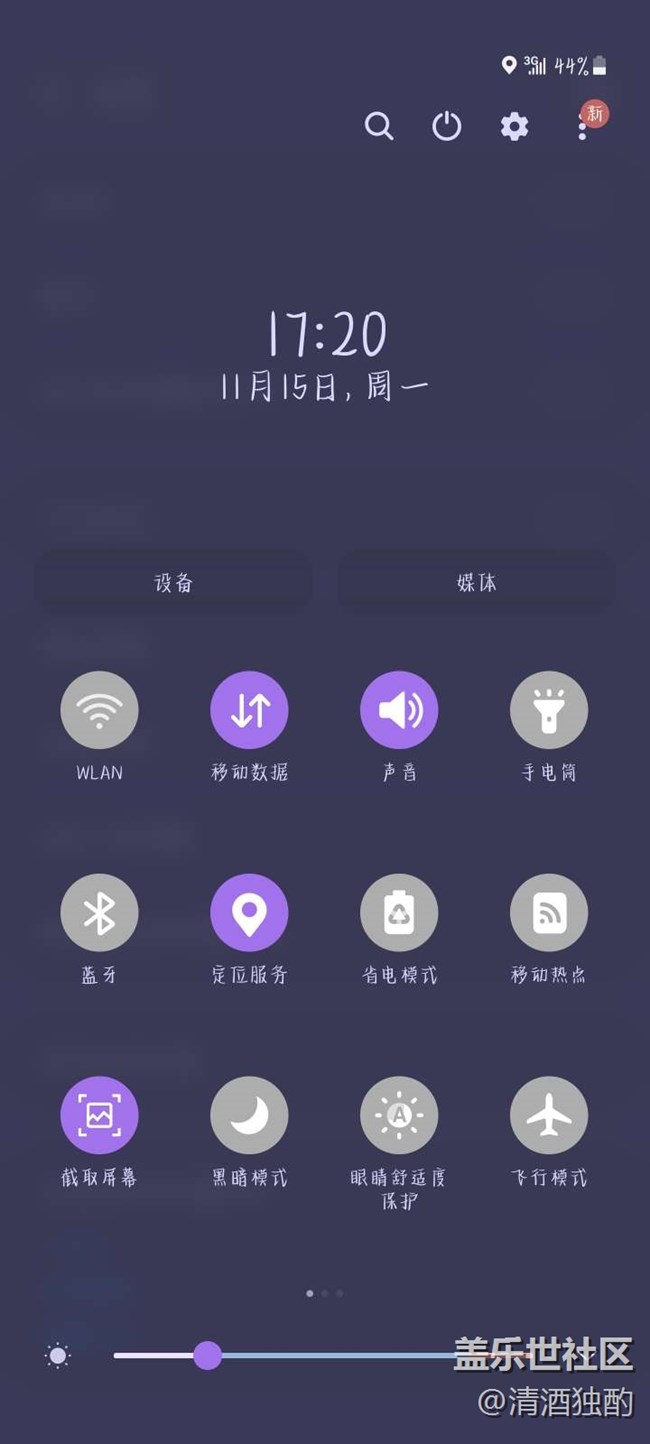This screenshot has width=650, height=1444.
Task: Open the power menu icon
Action: point(446,126)
